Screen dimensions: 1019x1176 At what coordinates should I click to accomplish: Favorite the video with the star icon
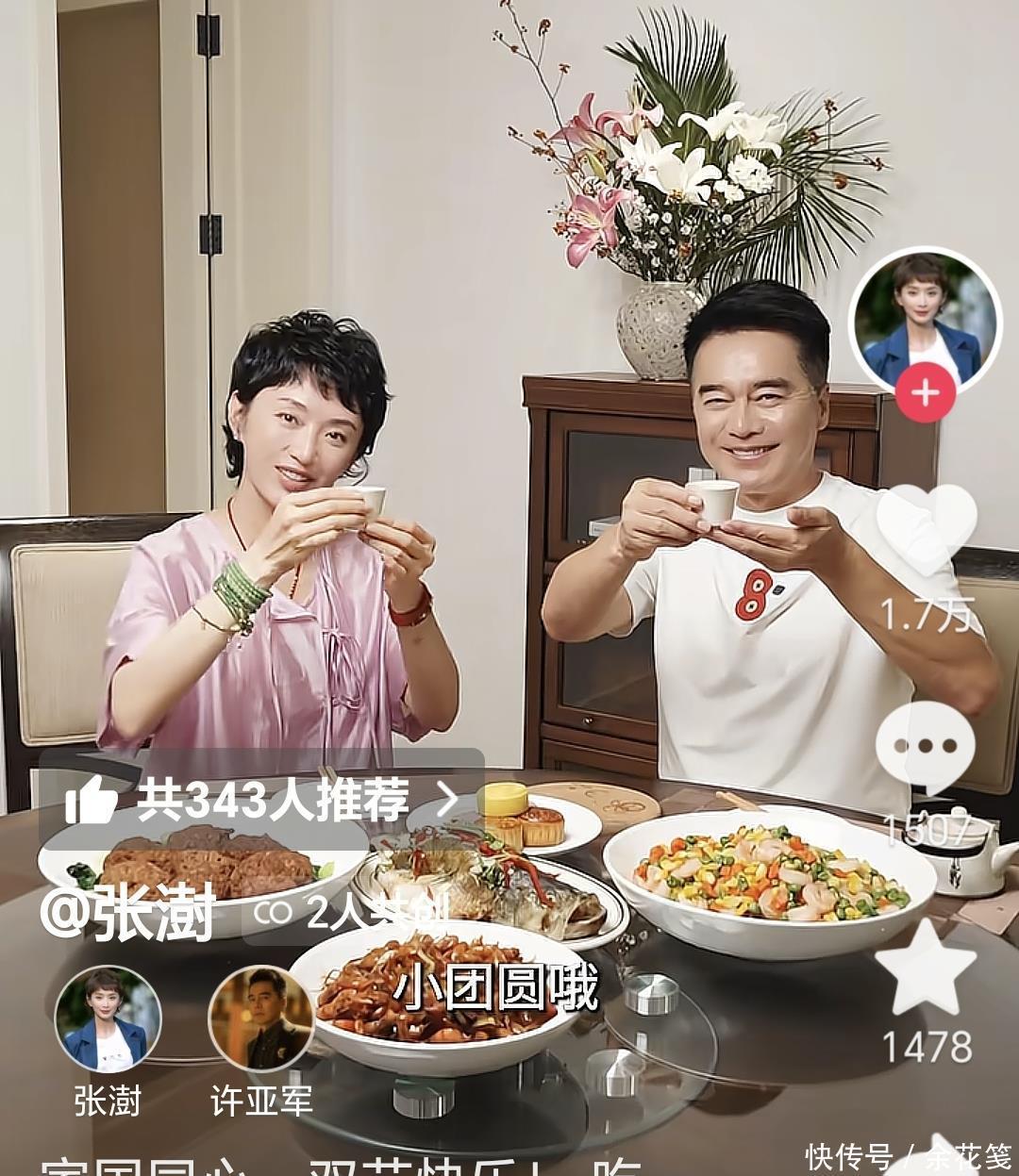(926, 969)
